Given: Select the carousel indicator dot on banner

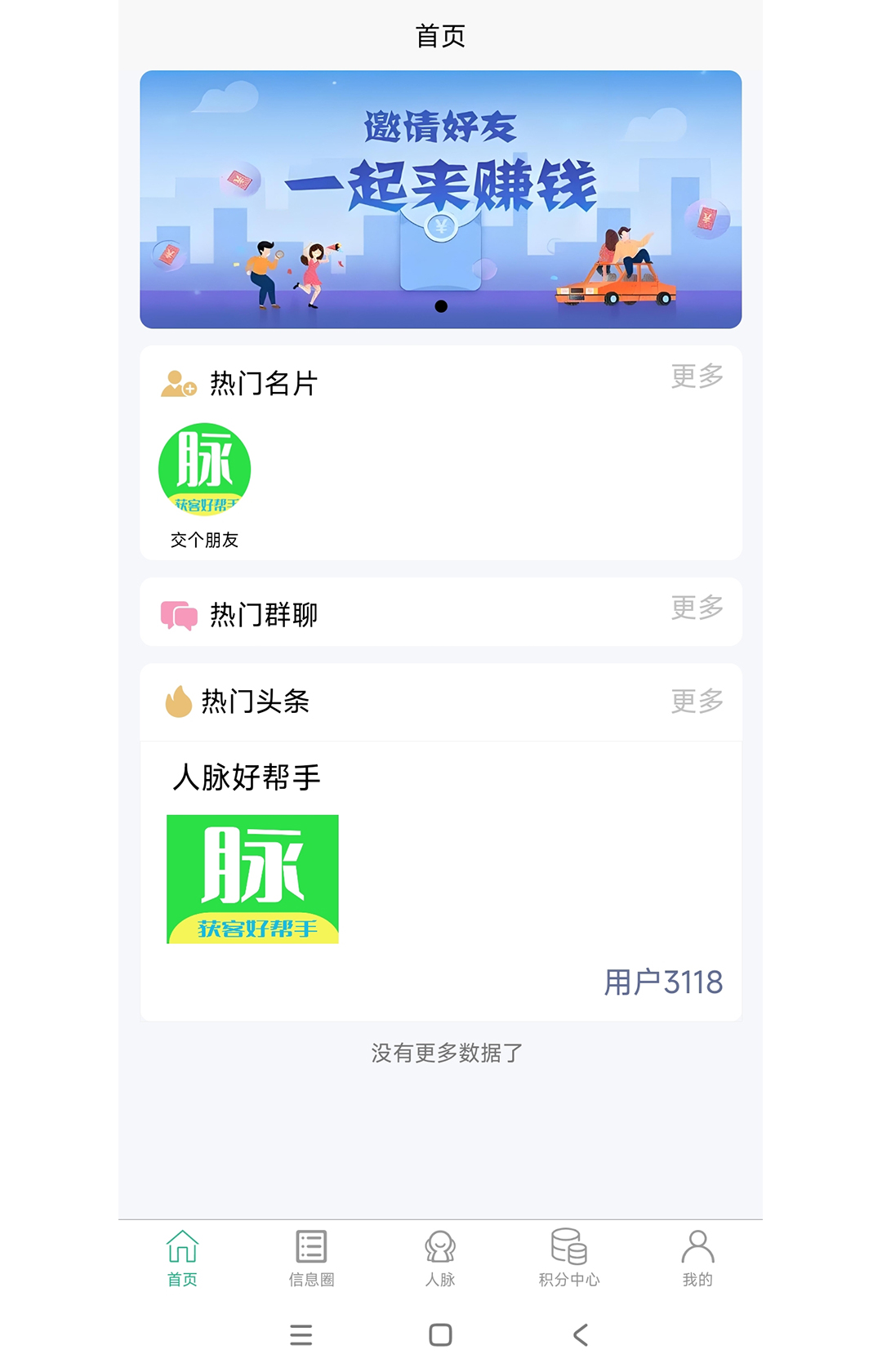Looking at the screenshot, I should pos(440,305).
